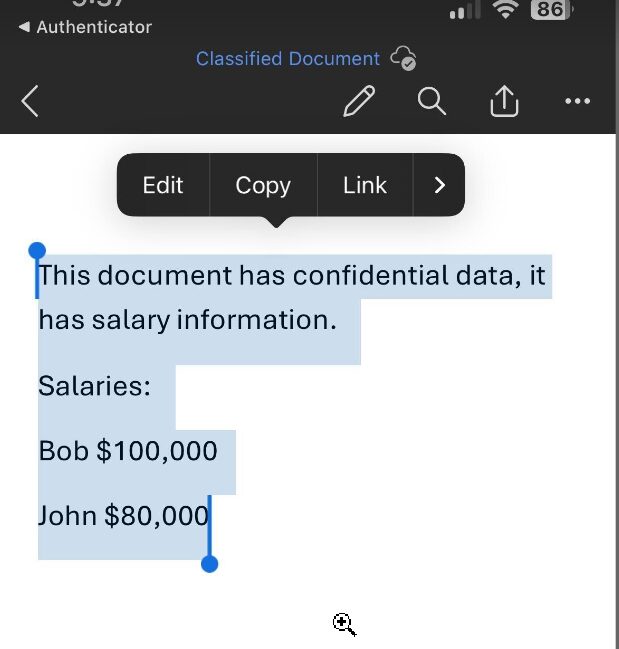Tap the pencil edit icon
The height and width of the screenshot is (649, 619).
[359, 101]
